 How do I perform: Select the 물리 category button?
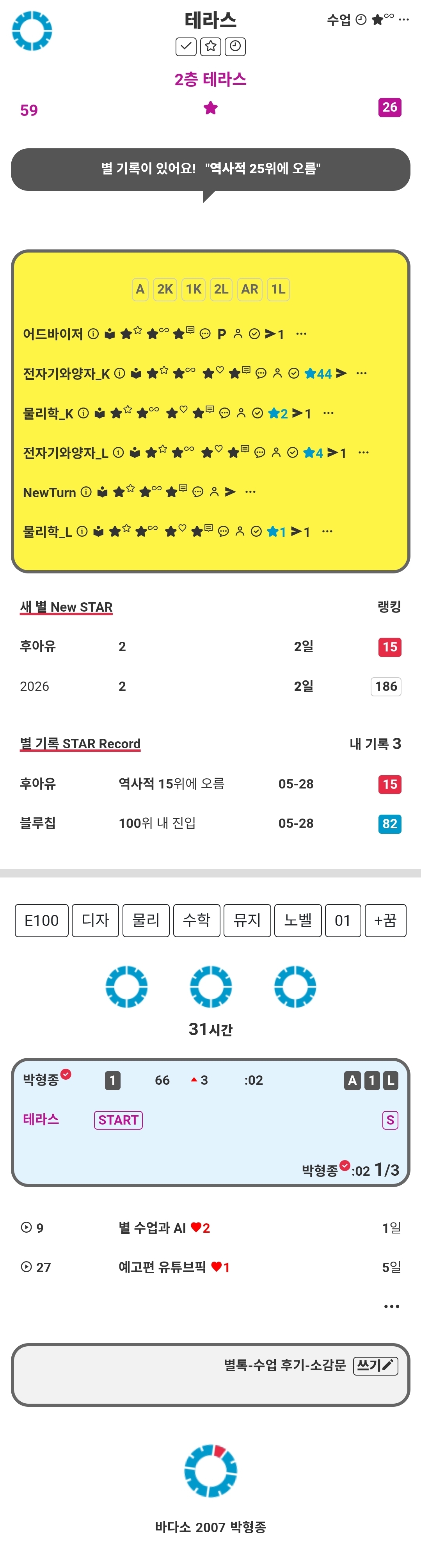click(x=146, y=920)
